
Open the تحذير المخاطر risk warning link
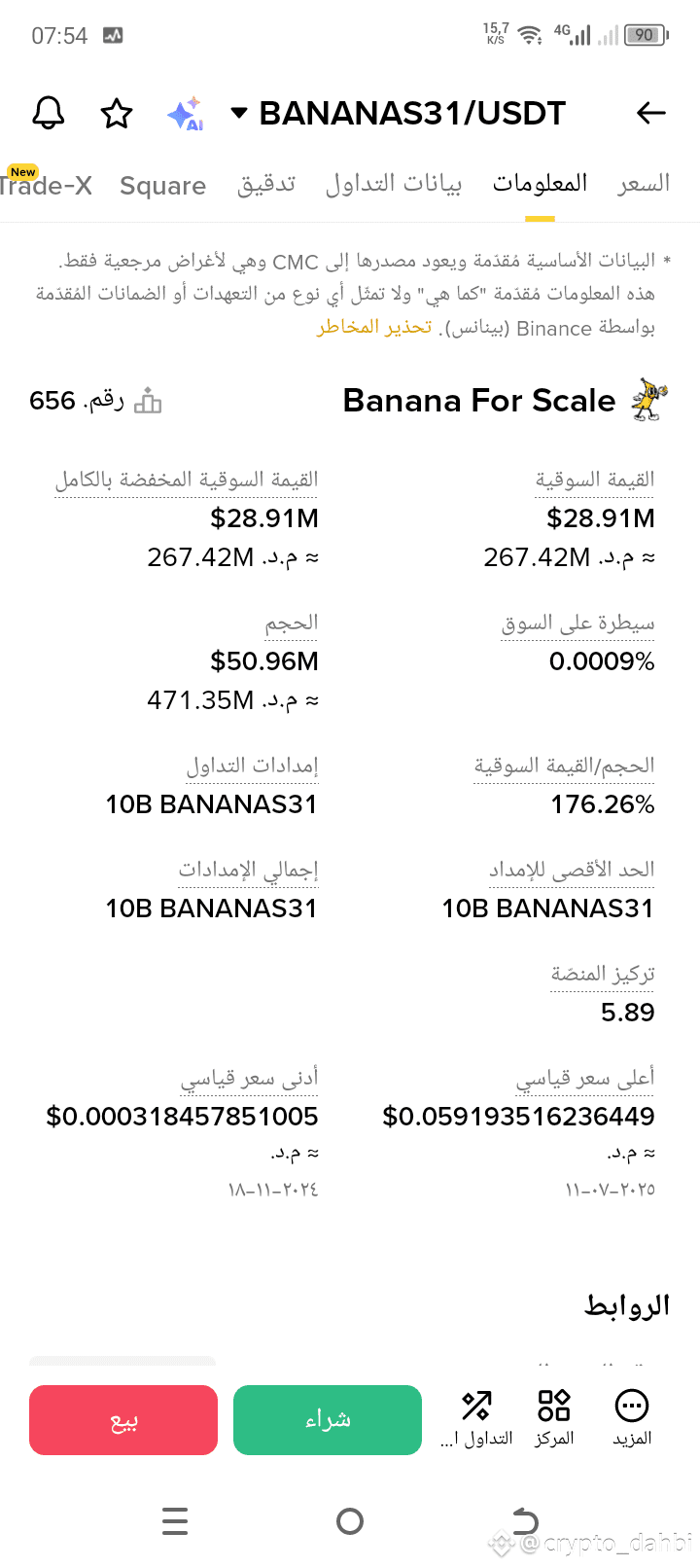click(x=374, y=328)
